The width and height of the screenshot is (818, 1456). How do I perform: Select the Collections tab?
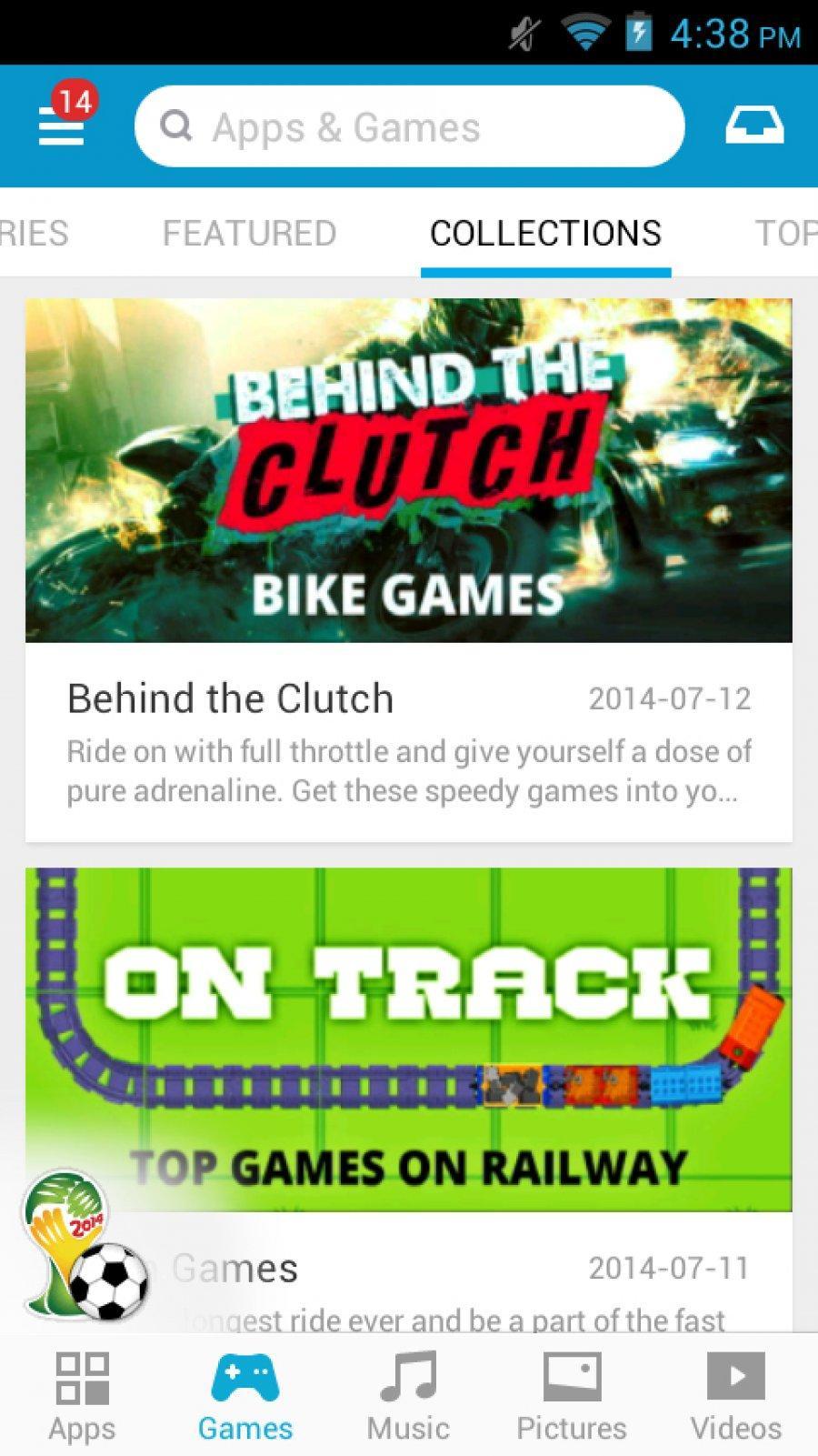click(x=545, y=233)
